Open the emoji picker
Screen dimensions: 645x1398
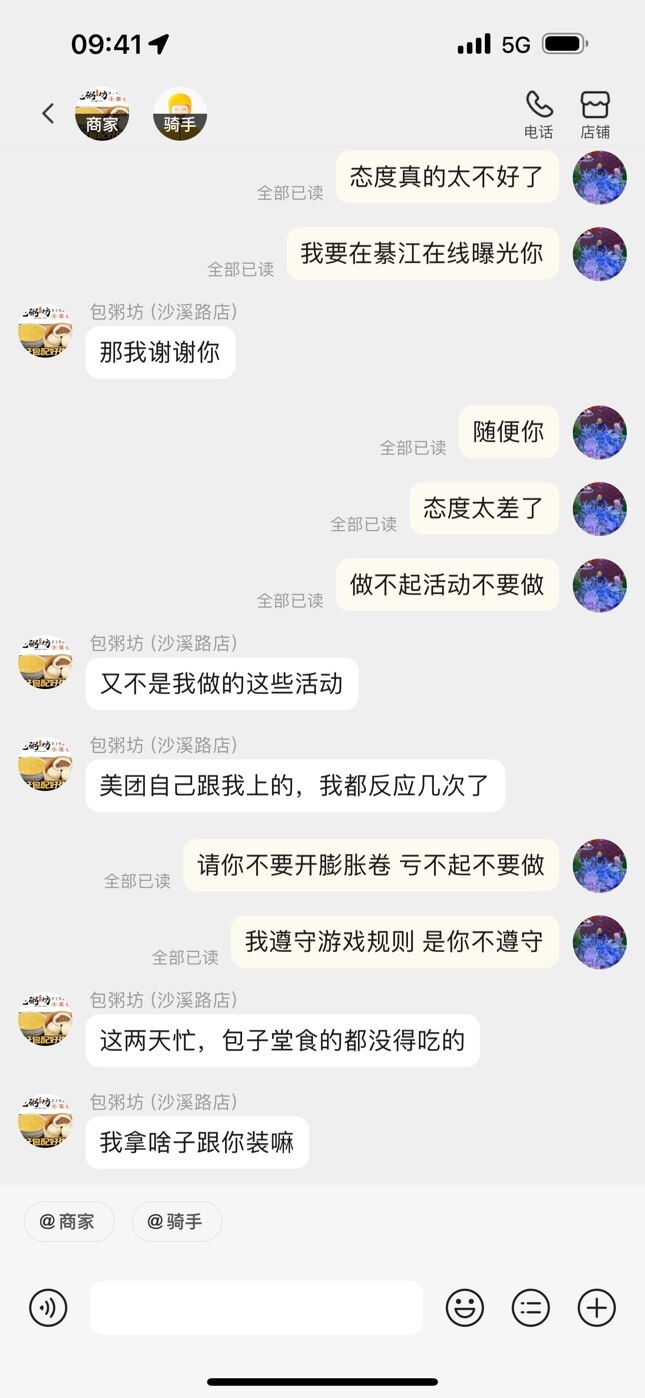pyautogui.click(x=464, y=1308)
